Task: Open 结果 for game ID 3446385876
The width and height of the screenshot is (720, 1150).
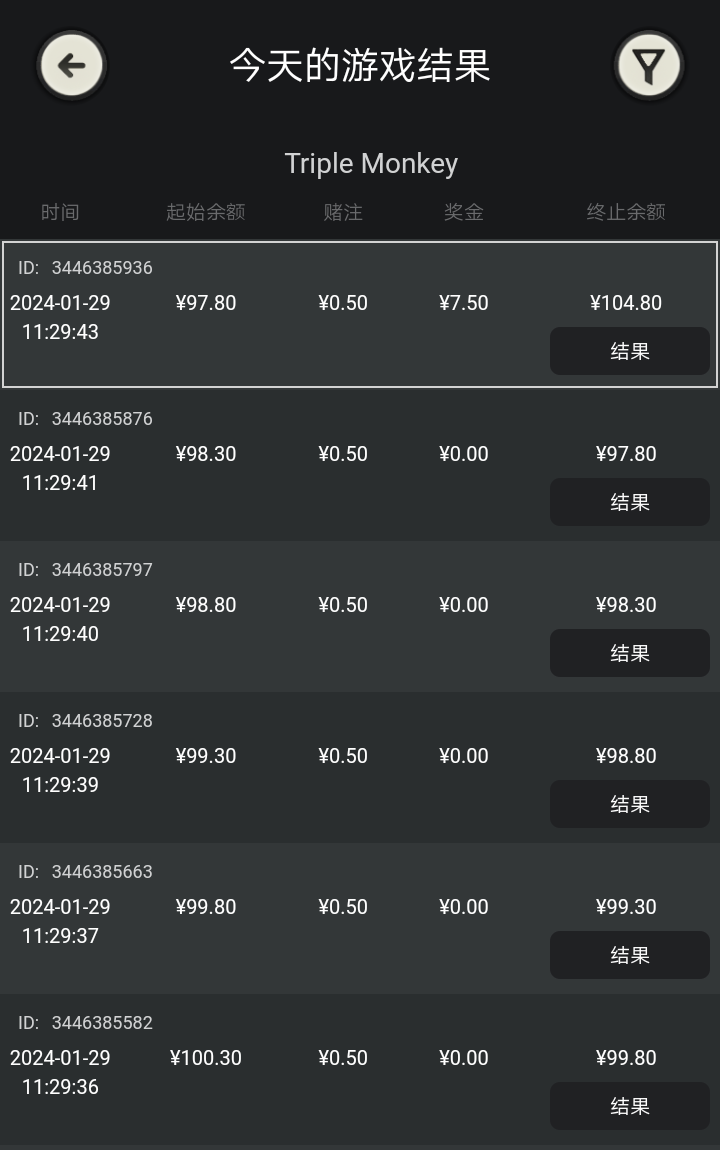Action: coord(629,502)
